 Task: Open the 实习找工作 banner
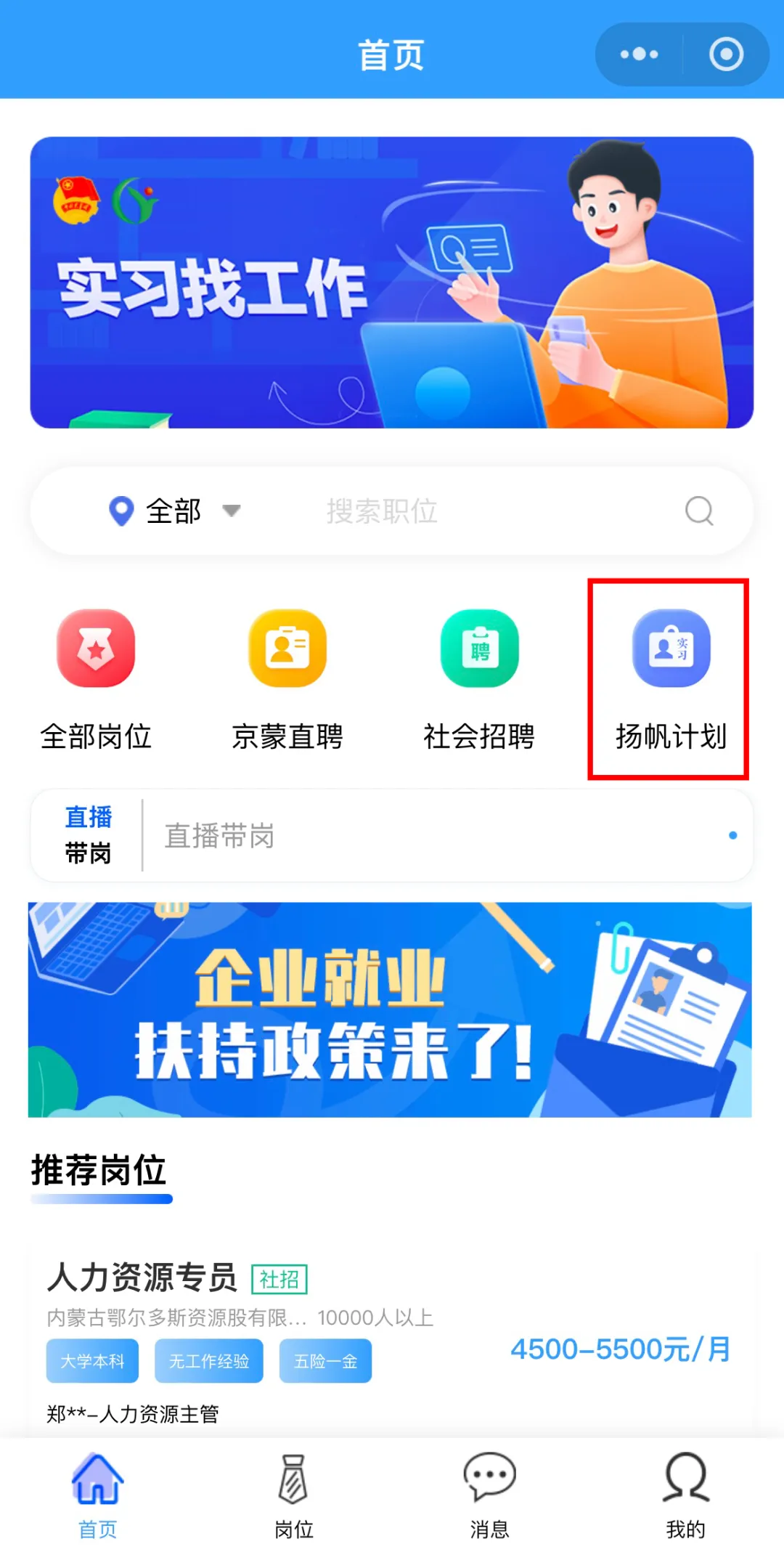(x=391, y=283)
